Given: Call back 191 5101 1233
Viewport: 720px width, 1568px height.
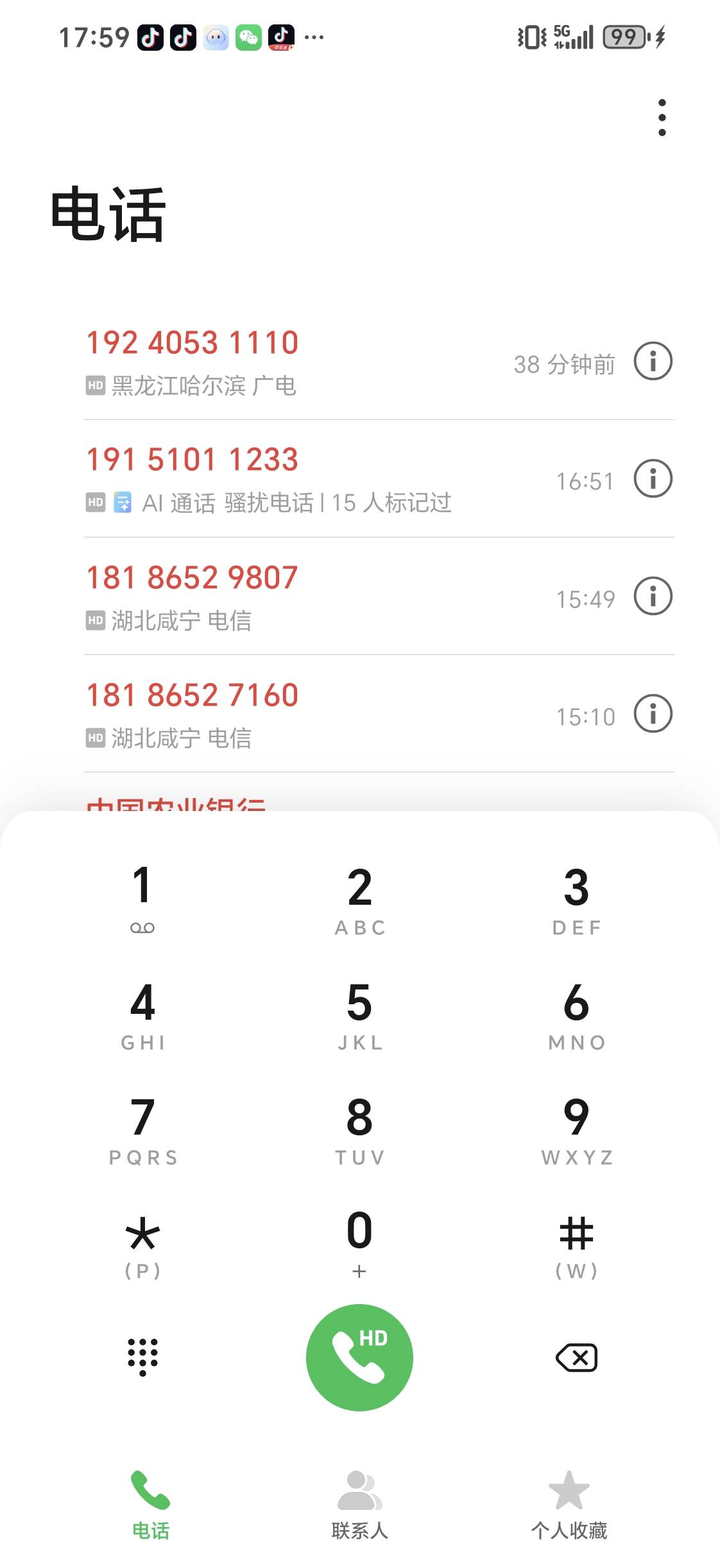Looking at the screenshot, I should [x=379, y=478].
